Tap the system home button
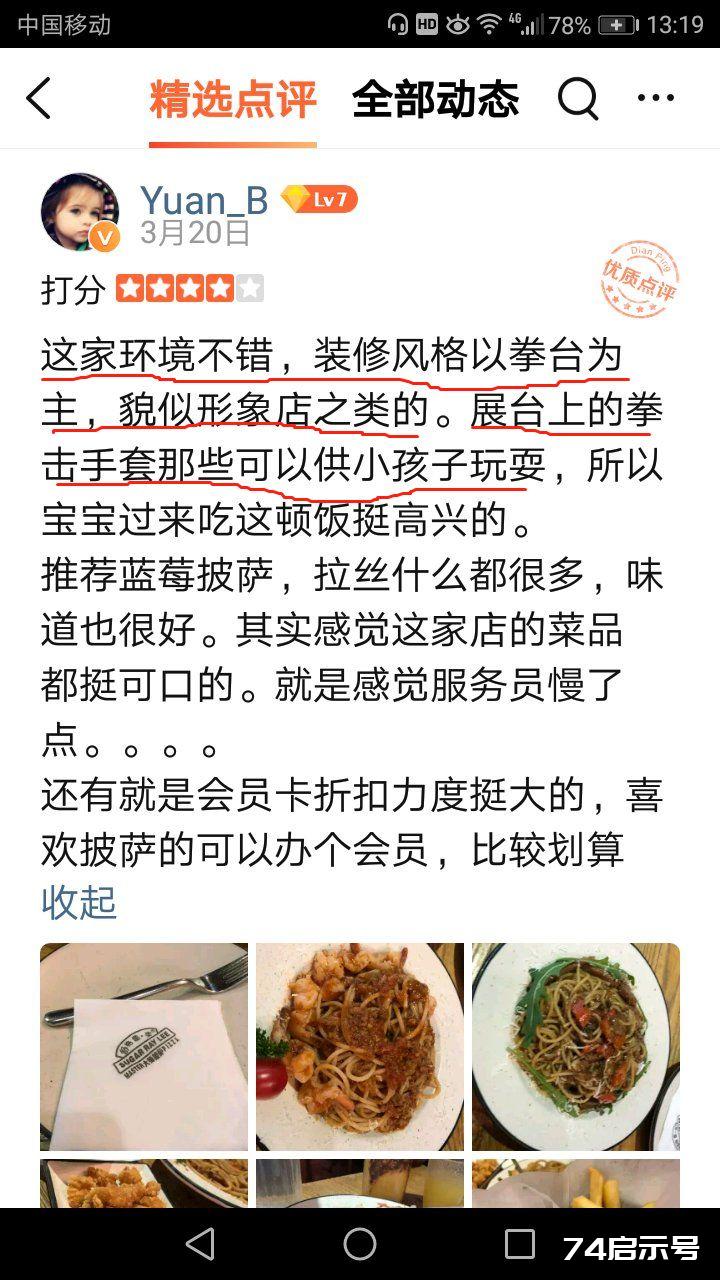Screen dimensions: 720x1280 pyautogui.click(x=360, y=1244)
